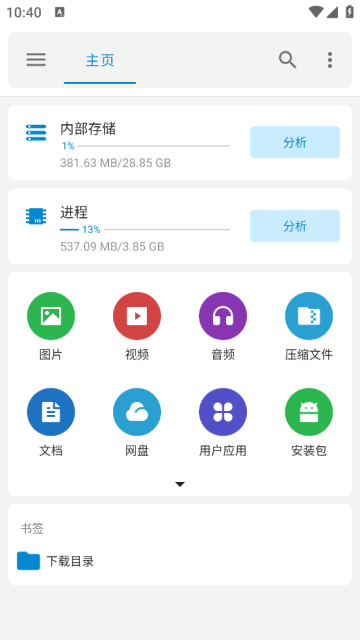Tap 分析 for 进程
This screenshot has height=640, width=360.
tap(295, 226)
